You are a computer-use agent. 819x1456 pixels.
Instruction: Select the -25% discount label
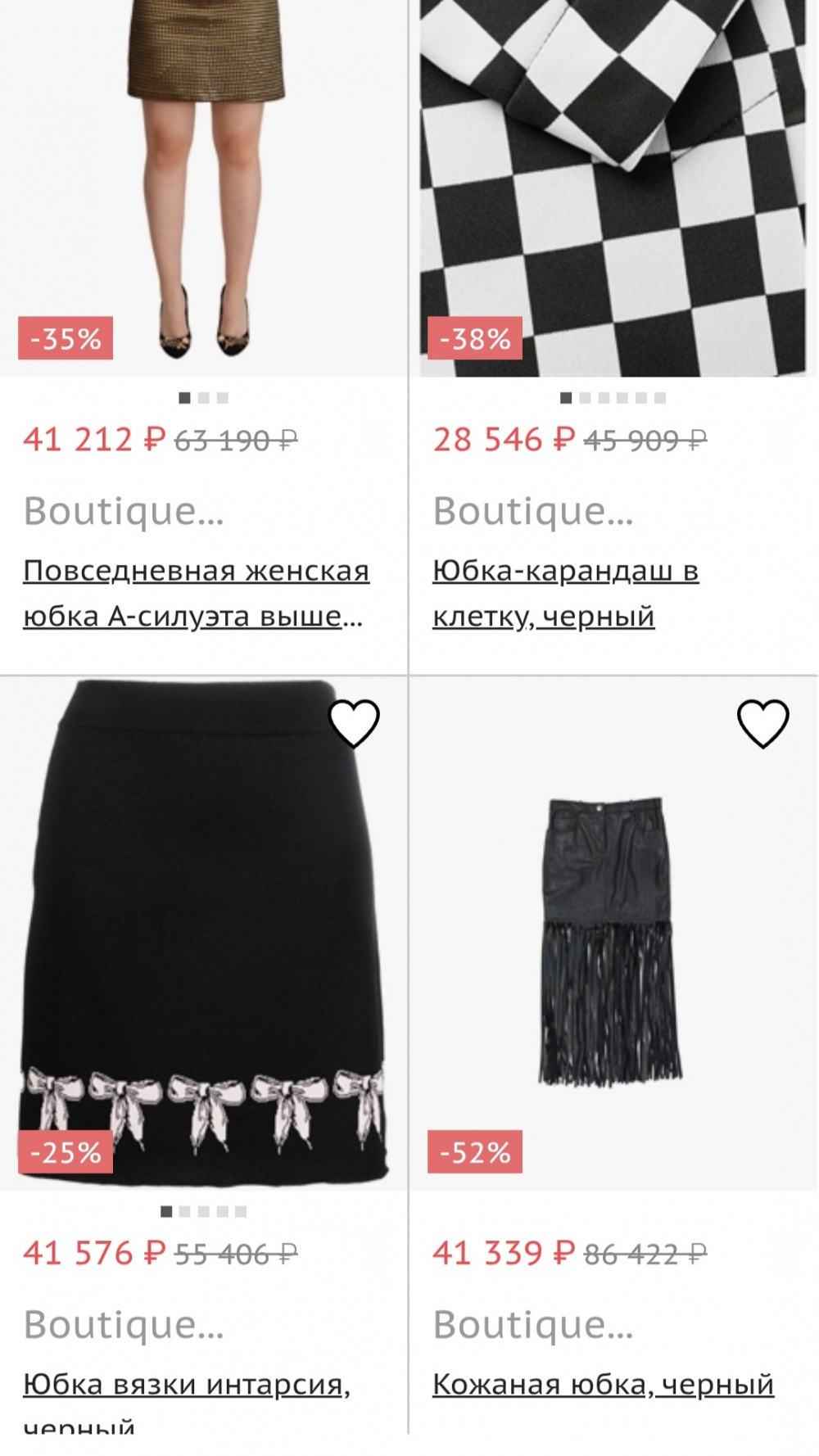point(66,1152)
